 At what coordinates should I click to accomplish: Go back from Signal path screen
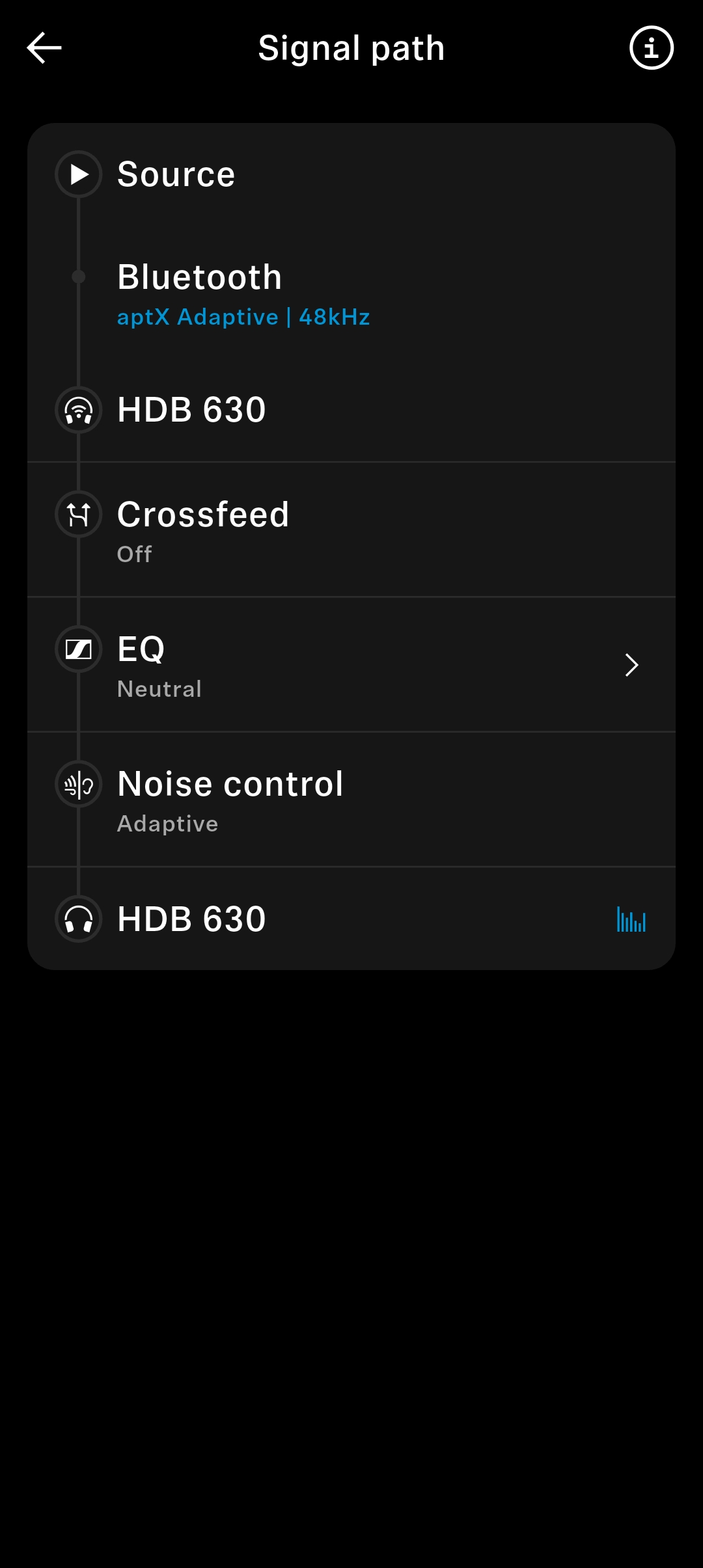tap(44, 48)
